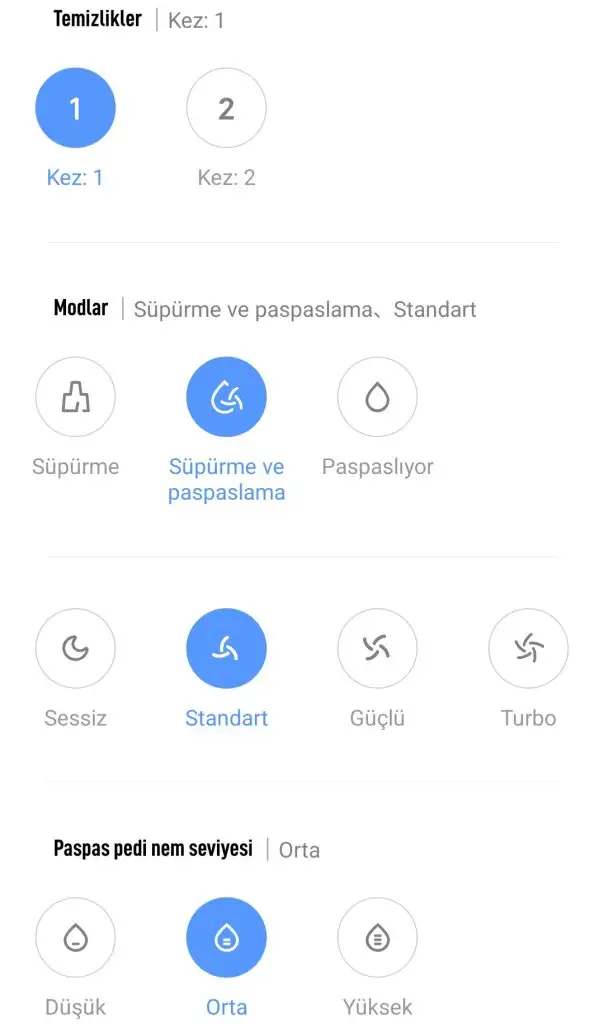Choose Yüksek mop pad moisture
Screen dimensions: 604x1024
[x=377, y=937]
